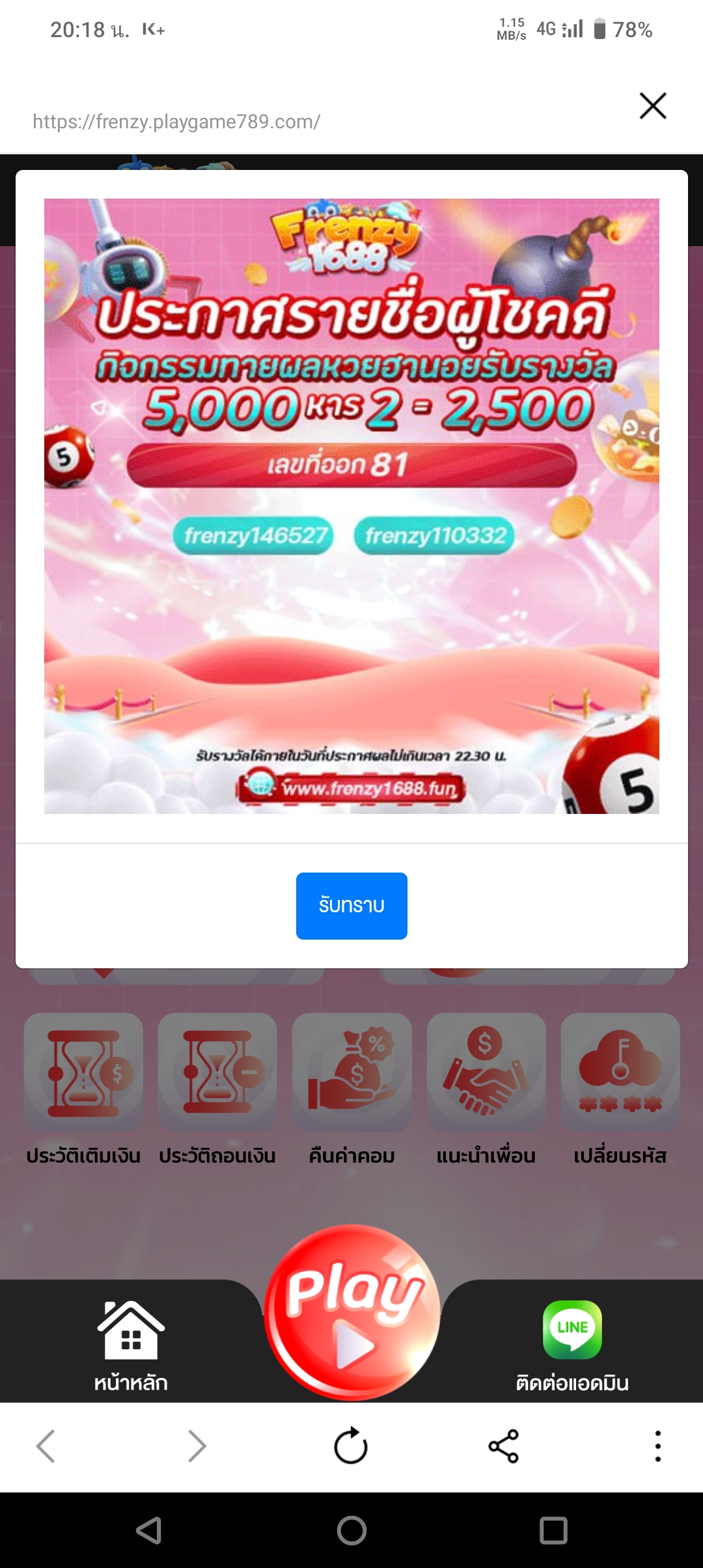Tap the red Play button
703x1568 pixels.
click(352, 1312)
